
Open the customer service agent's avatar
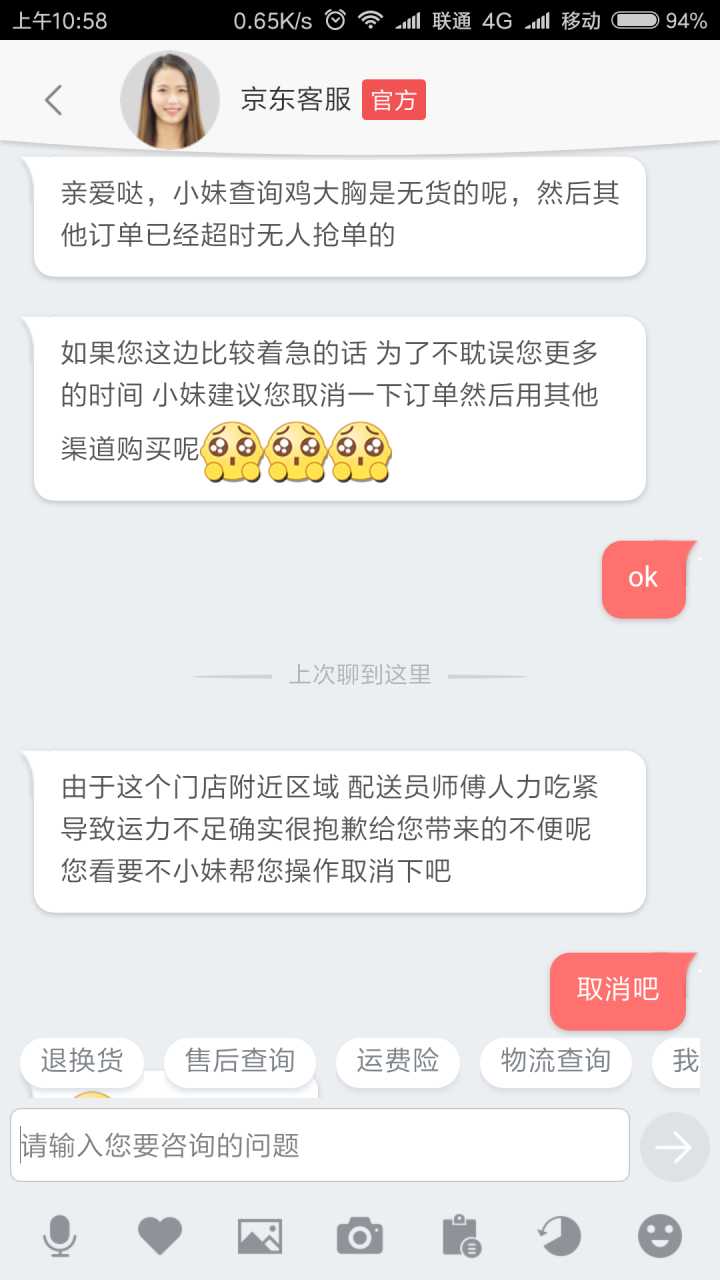pos(169,100)
